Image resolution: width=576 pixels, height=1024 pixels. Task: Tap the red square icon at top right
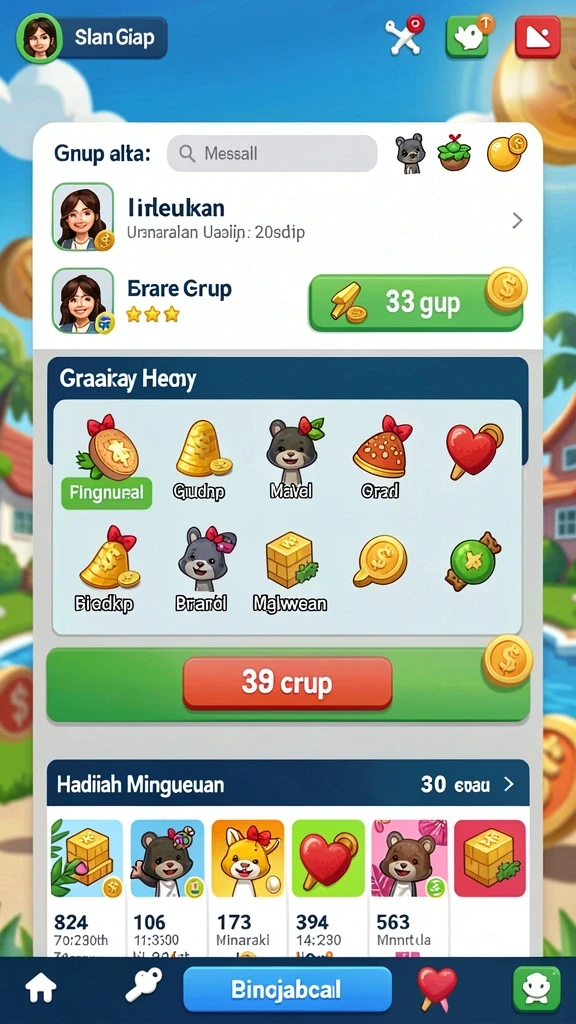pos(537,37)
